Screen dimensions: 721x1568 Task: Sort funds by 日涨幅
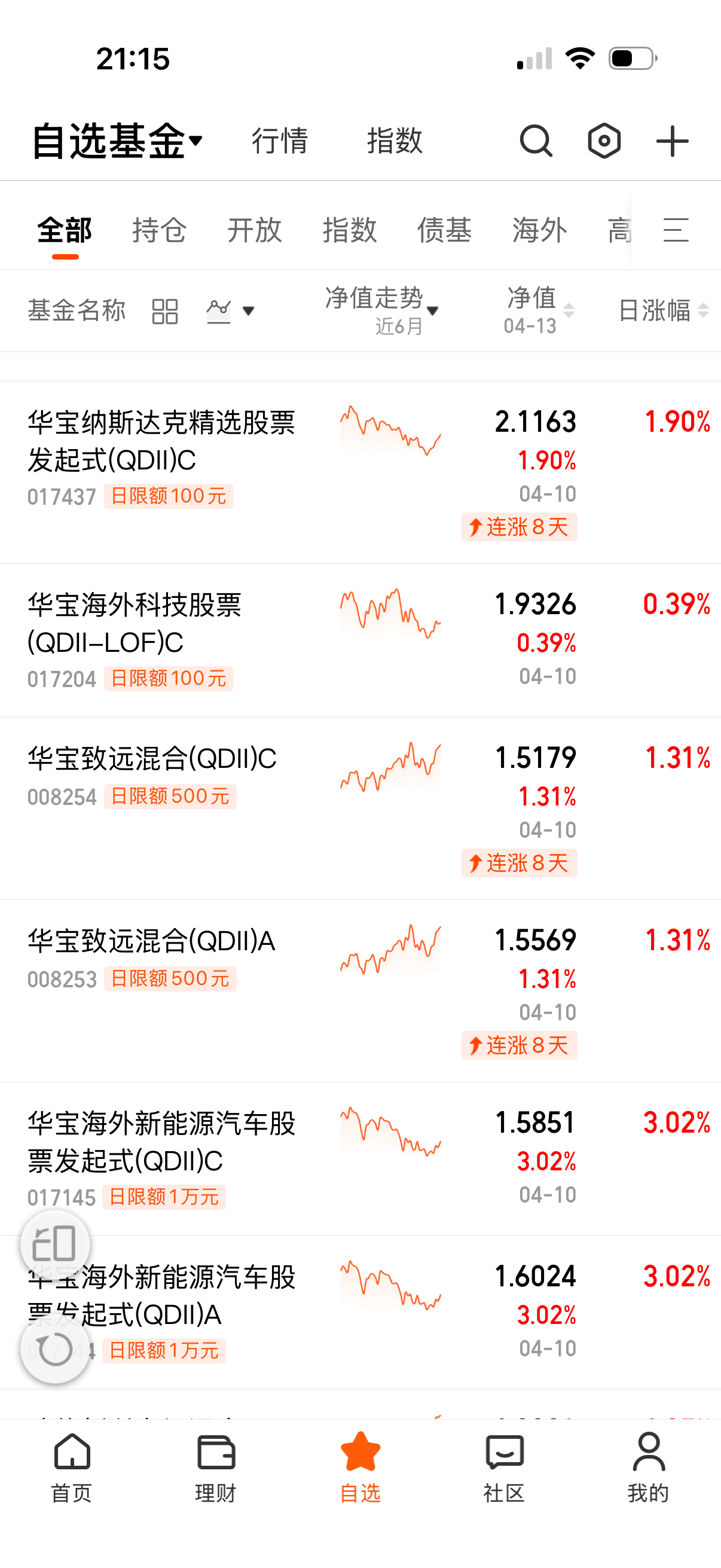(x=663, y=310)
